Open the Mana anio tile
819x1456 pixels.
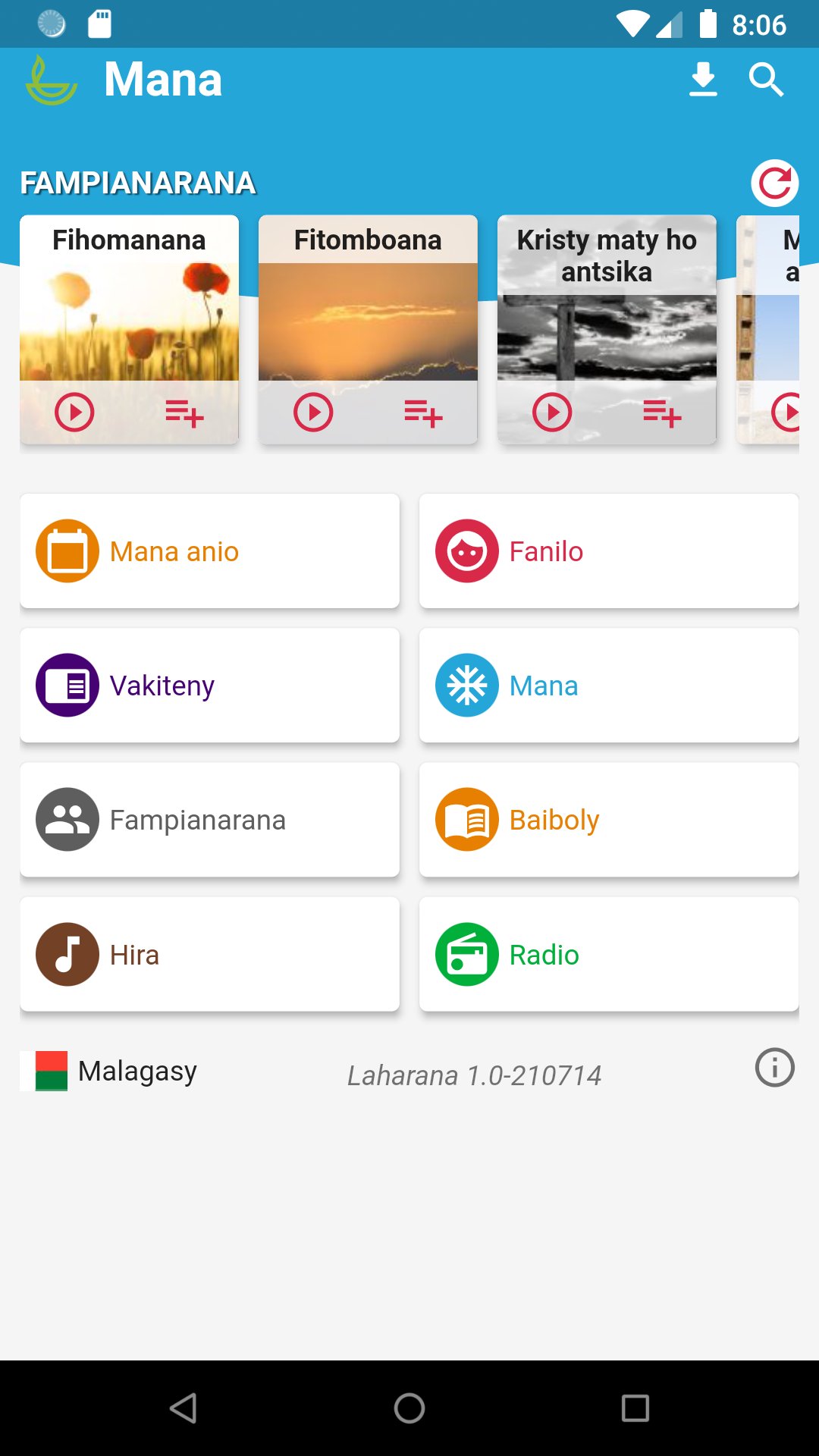tap(210, 551)
